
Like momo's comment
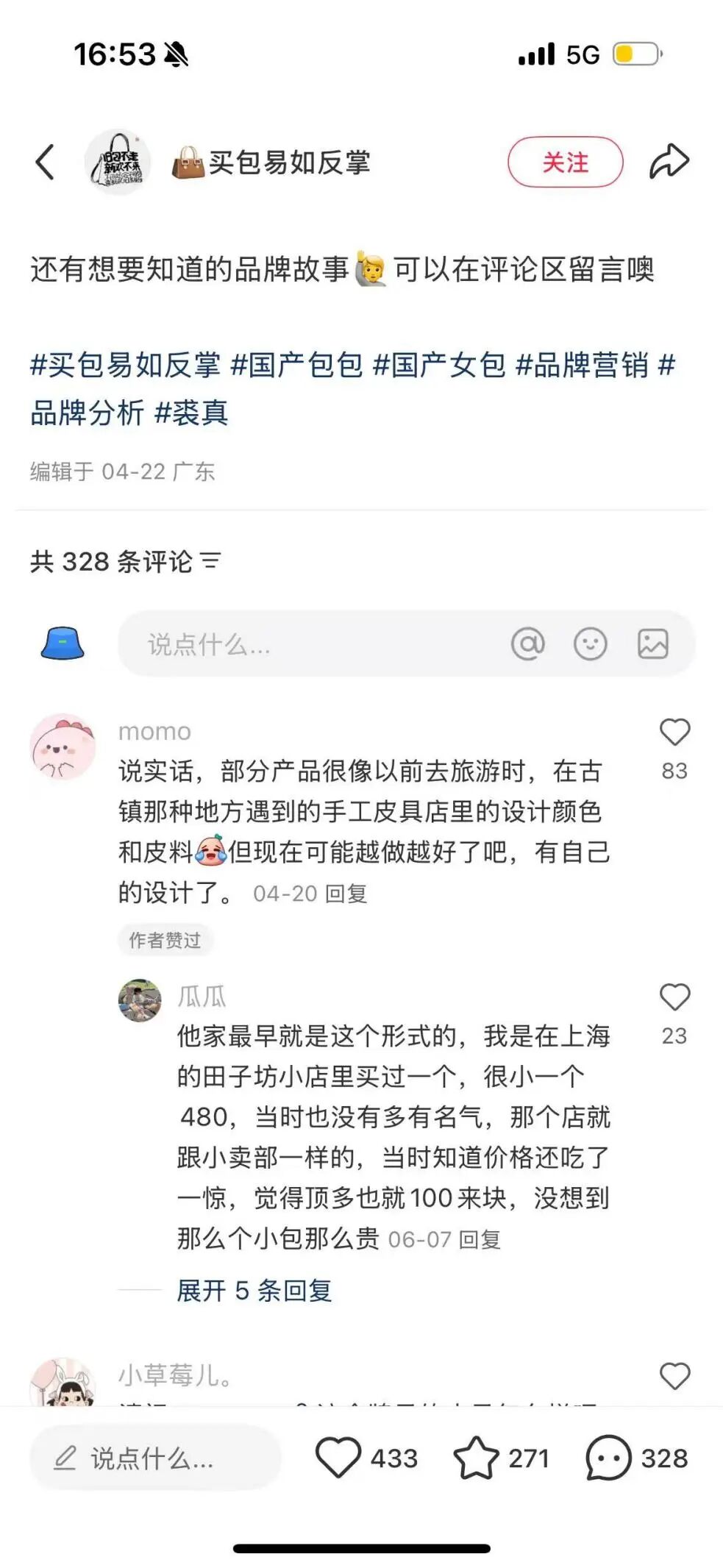[x=674, y=733]
